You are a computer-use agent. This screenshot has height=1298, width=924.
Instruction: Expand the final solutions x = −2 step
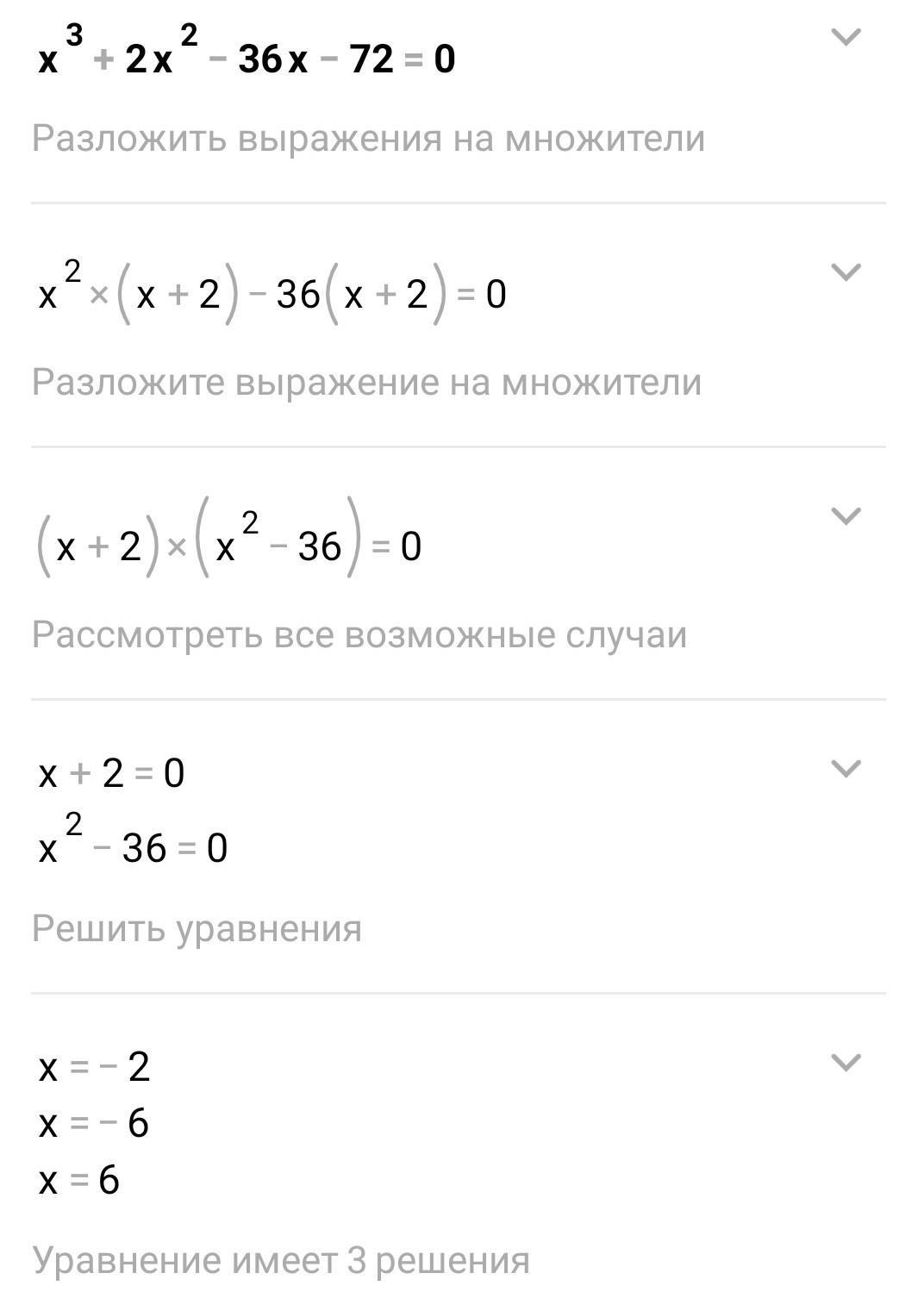pyautogui.click(x=845, y=1062)
